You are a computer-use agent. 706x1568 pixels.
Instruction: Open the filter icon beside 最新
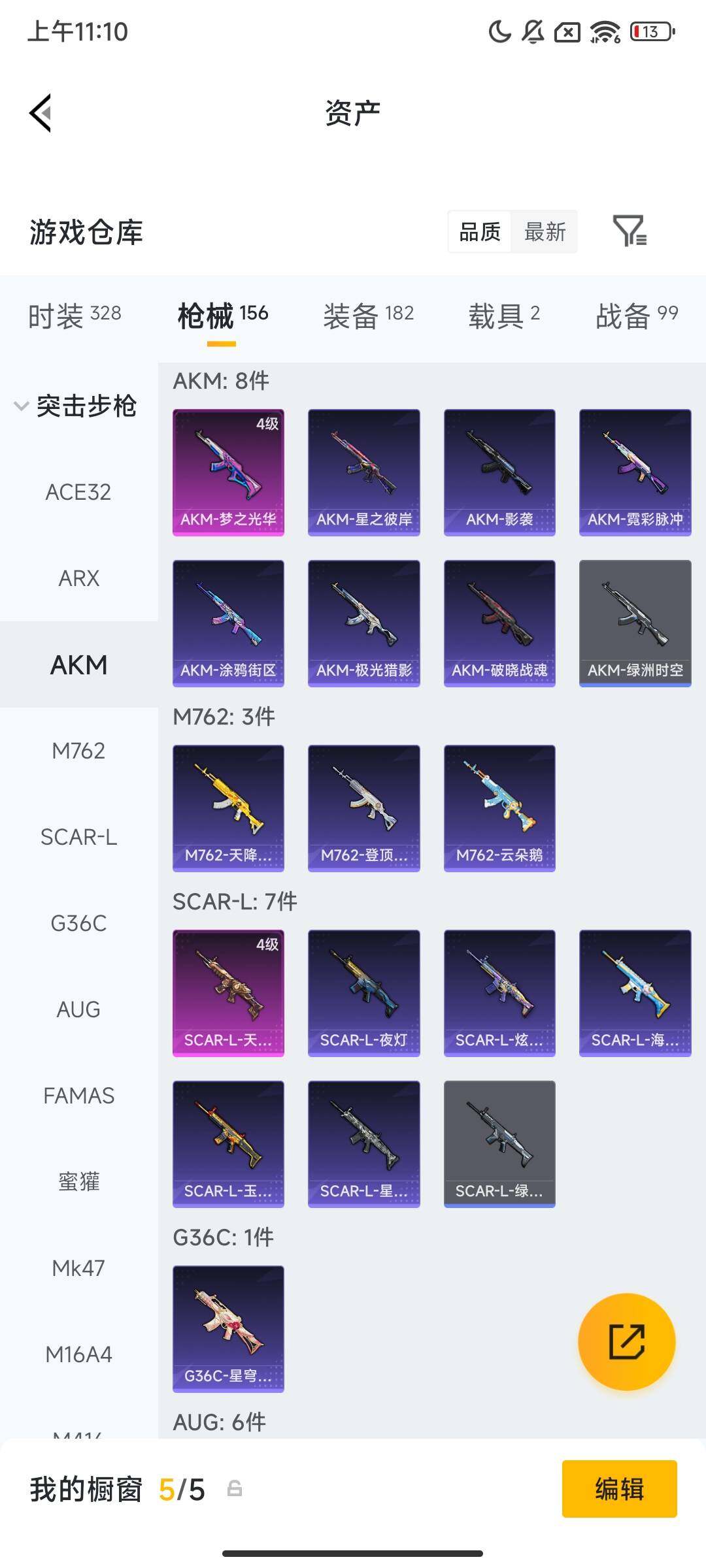(x=630, y=231)
